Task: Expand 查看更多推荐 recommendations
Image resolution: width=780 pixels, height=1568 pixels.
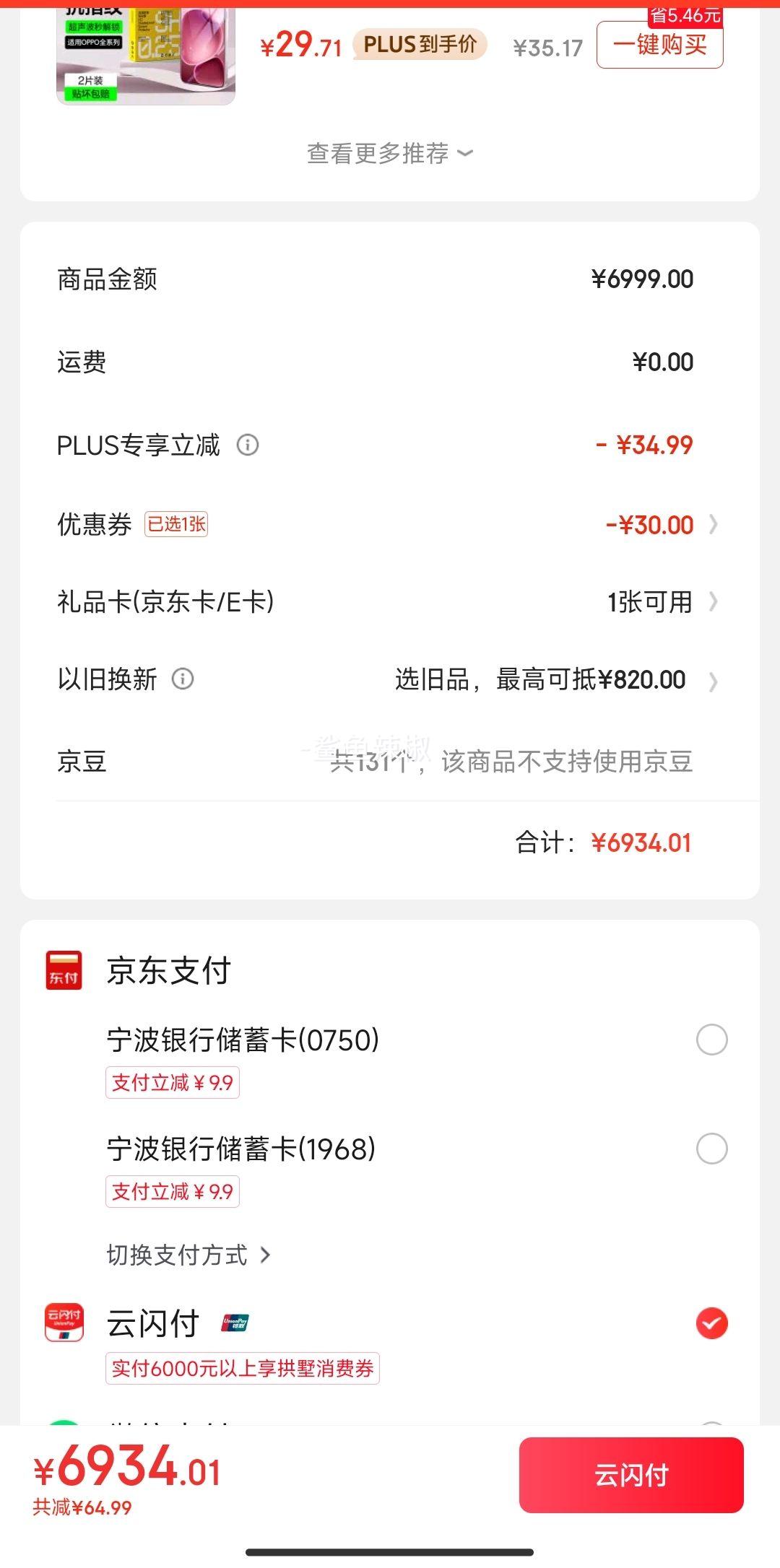Action: (x=390, y=153)
